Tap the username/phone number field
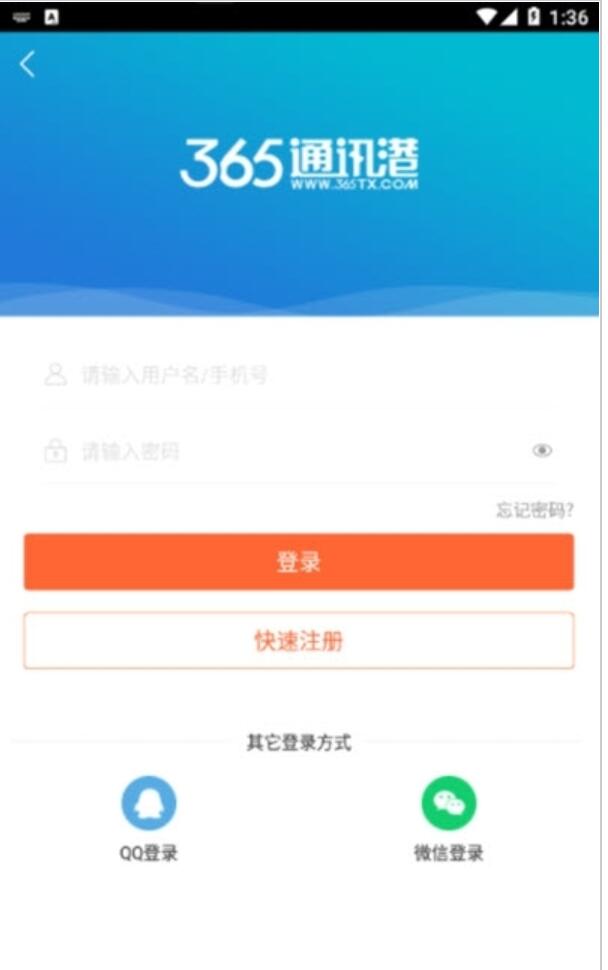The width and height of the screenshot is (608, 970). click(x=300, y=375)
